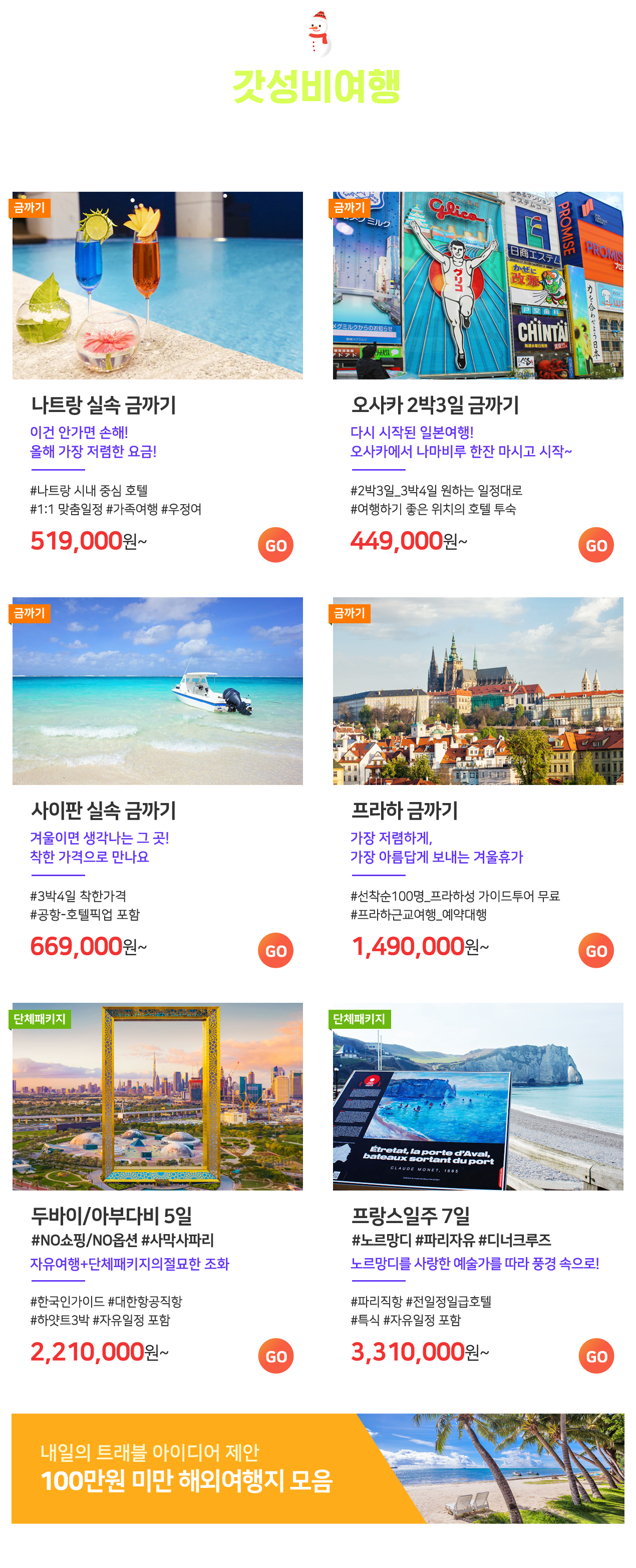The height and width of the screenshot is (1568, 636).
Task: Tap GO for the Saipan package
Action: pyautogui.click(x=276, y=950)
